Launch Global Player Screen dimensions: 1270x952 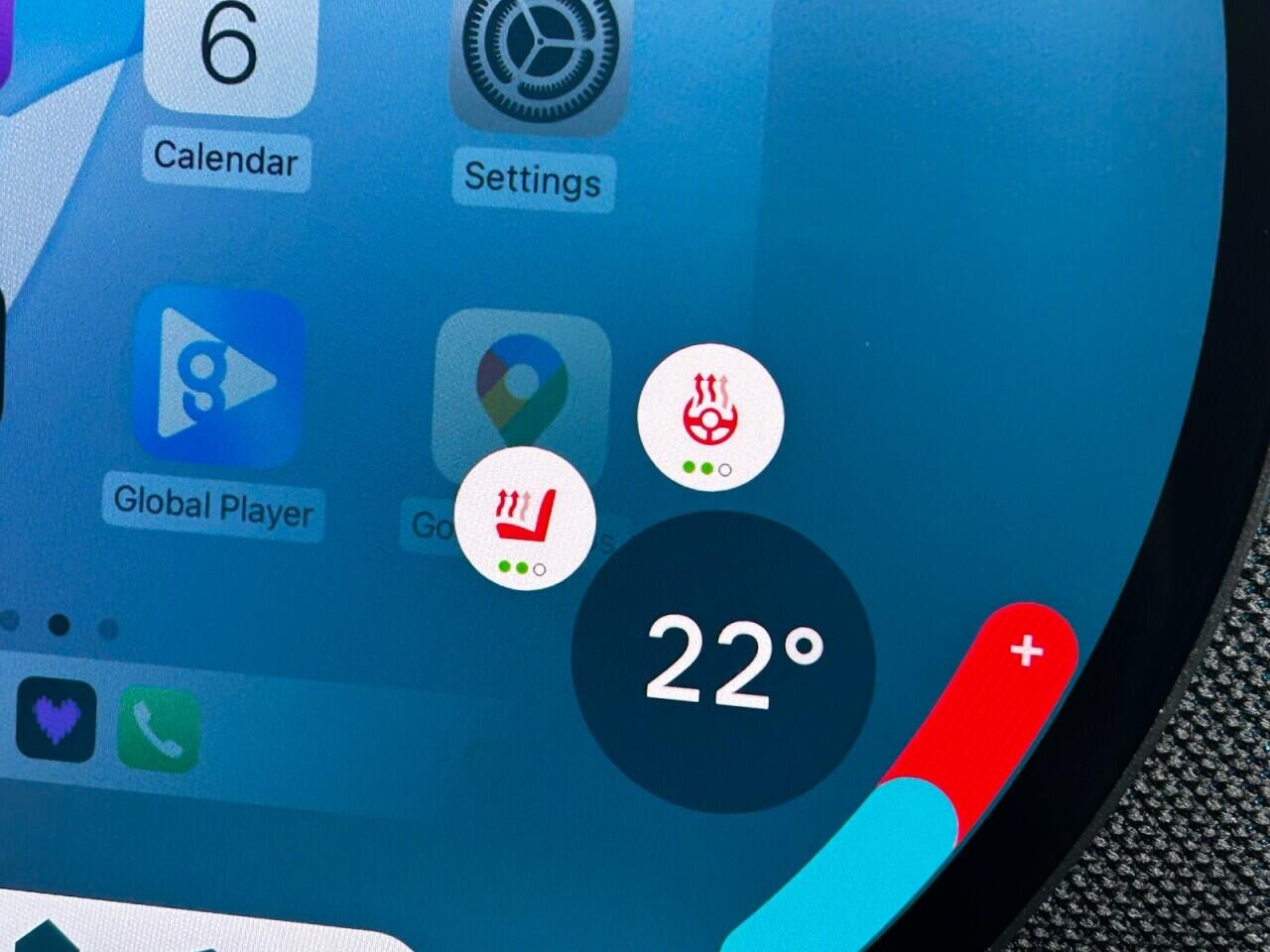click(218, 377)
